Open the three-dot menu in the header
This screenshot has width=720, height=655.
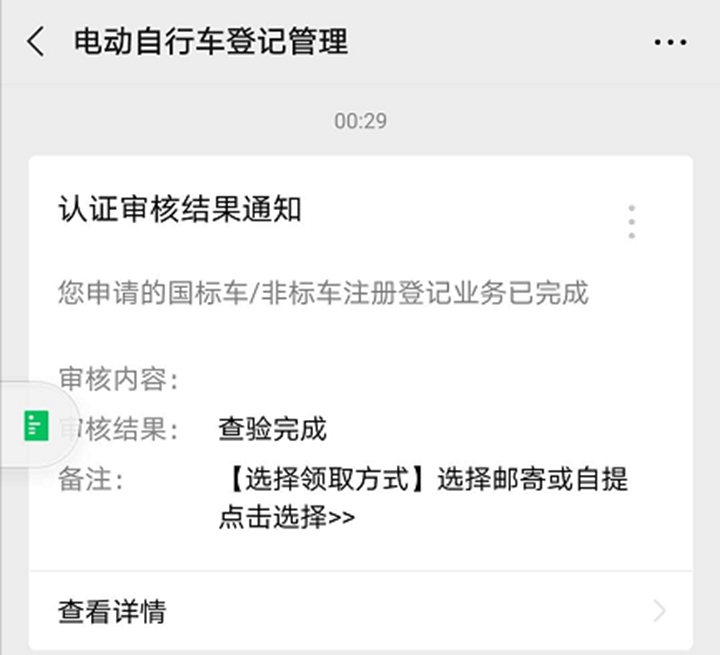(669, 42)
